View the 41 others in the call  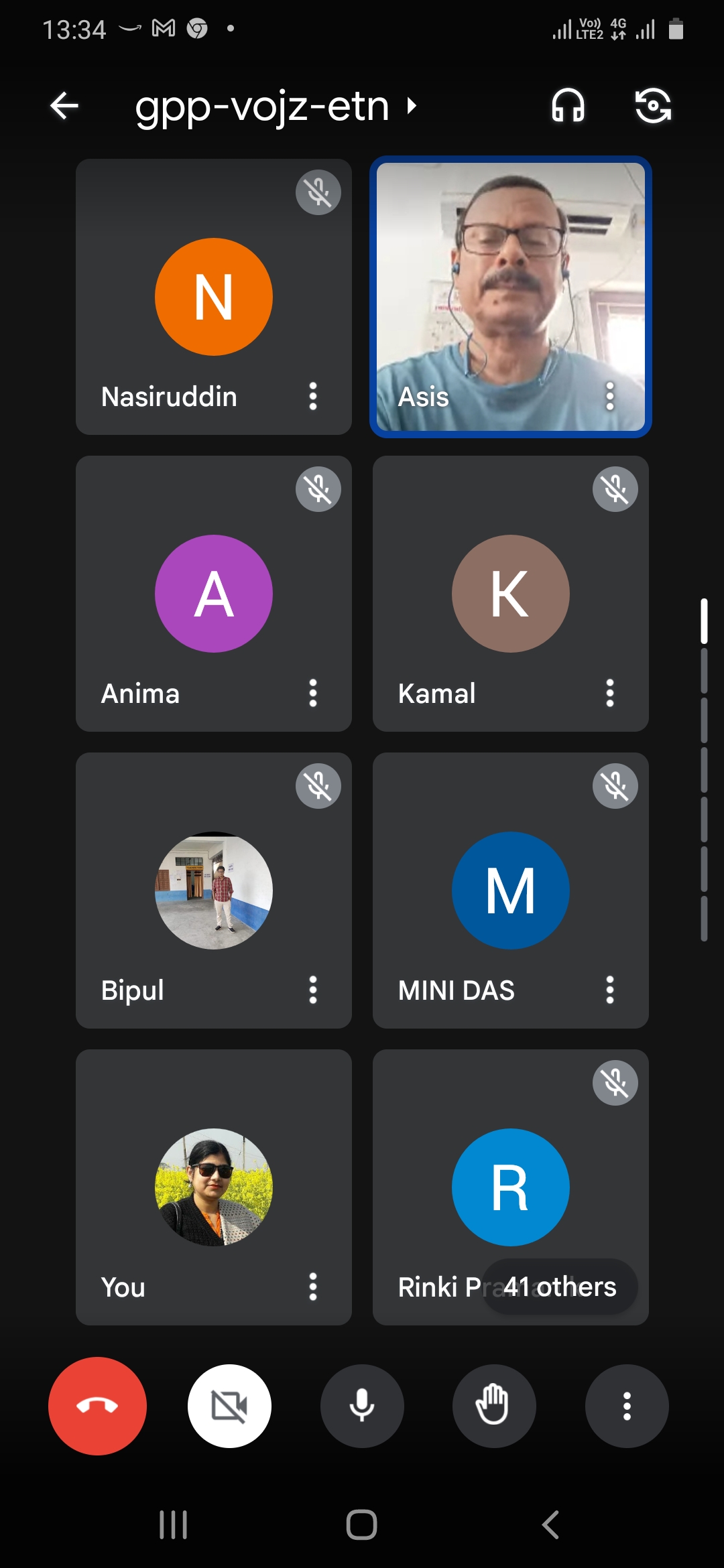pos(560,1287)
